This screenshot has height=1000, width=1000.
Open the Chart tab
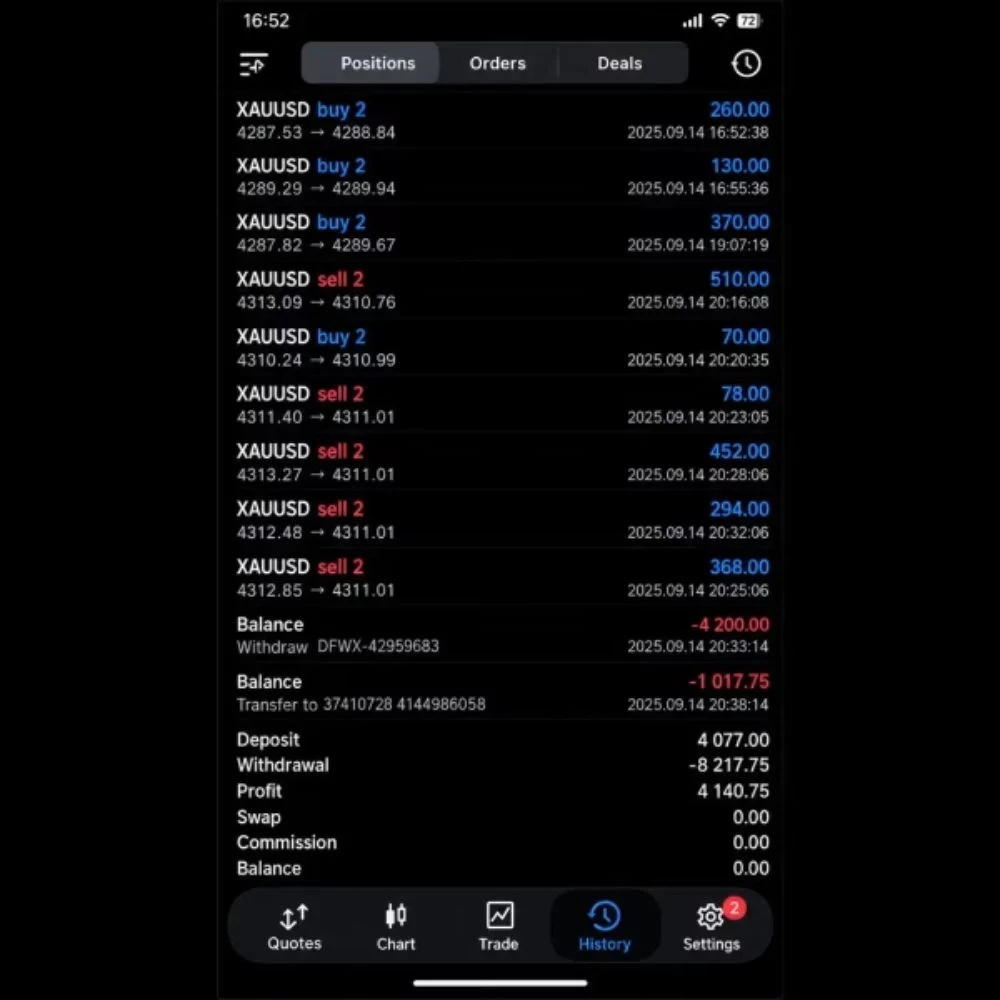(395, 927)
